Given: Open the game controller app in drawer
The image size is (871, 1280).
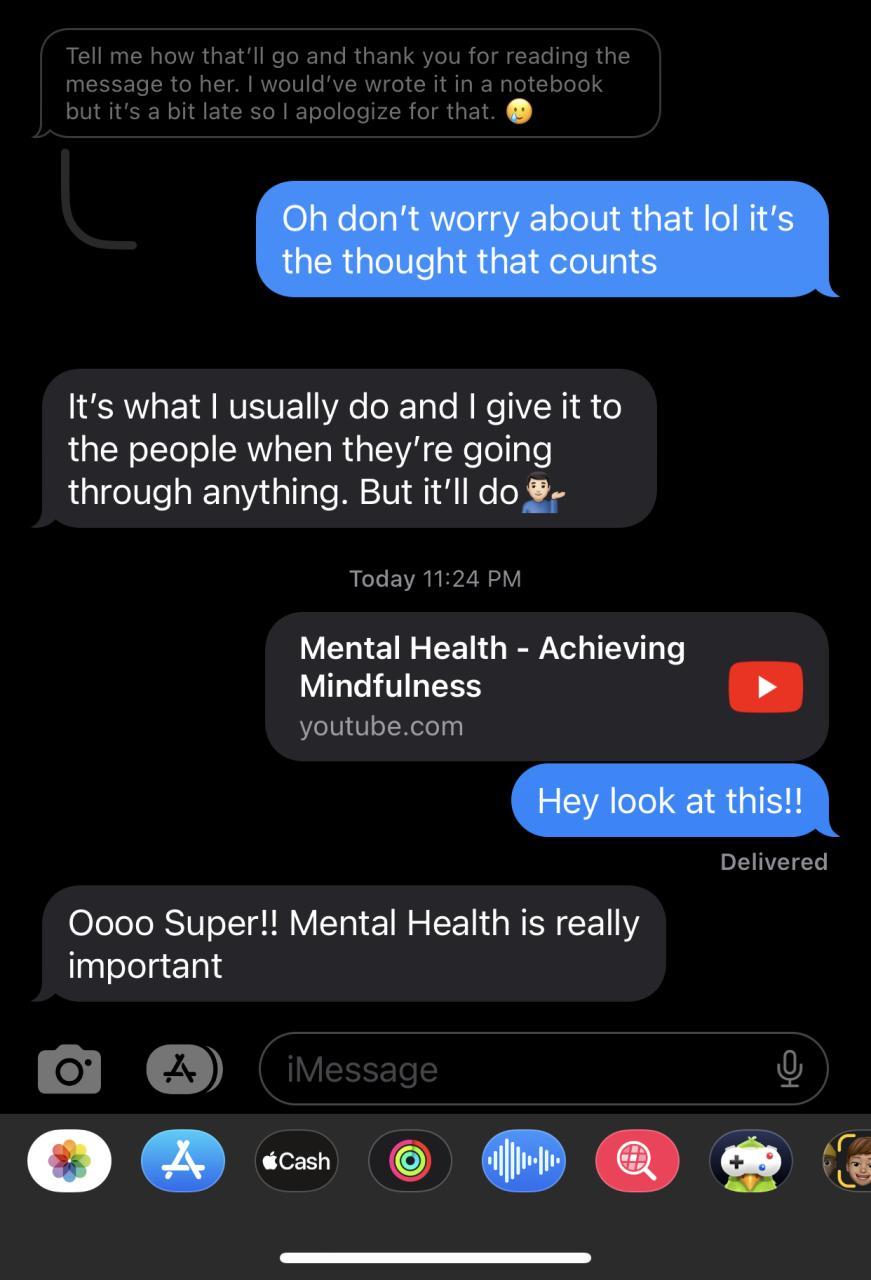Looking at the screenshot, I should (750, 1161).
